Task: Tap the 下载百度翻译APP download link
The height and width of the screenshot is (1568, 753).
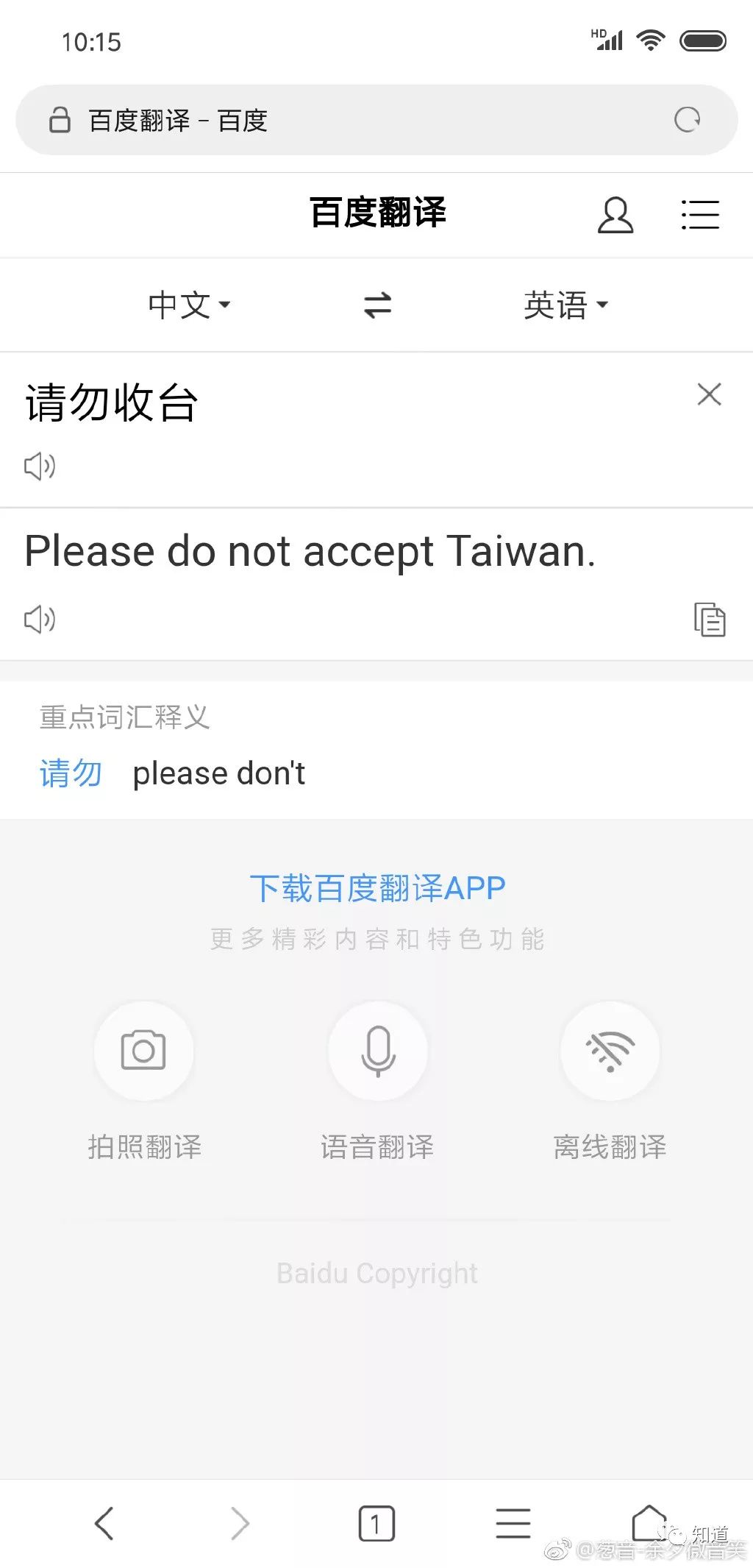Action: coord(377,888)
